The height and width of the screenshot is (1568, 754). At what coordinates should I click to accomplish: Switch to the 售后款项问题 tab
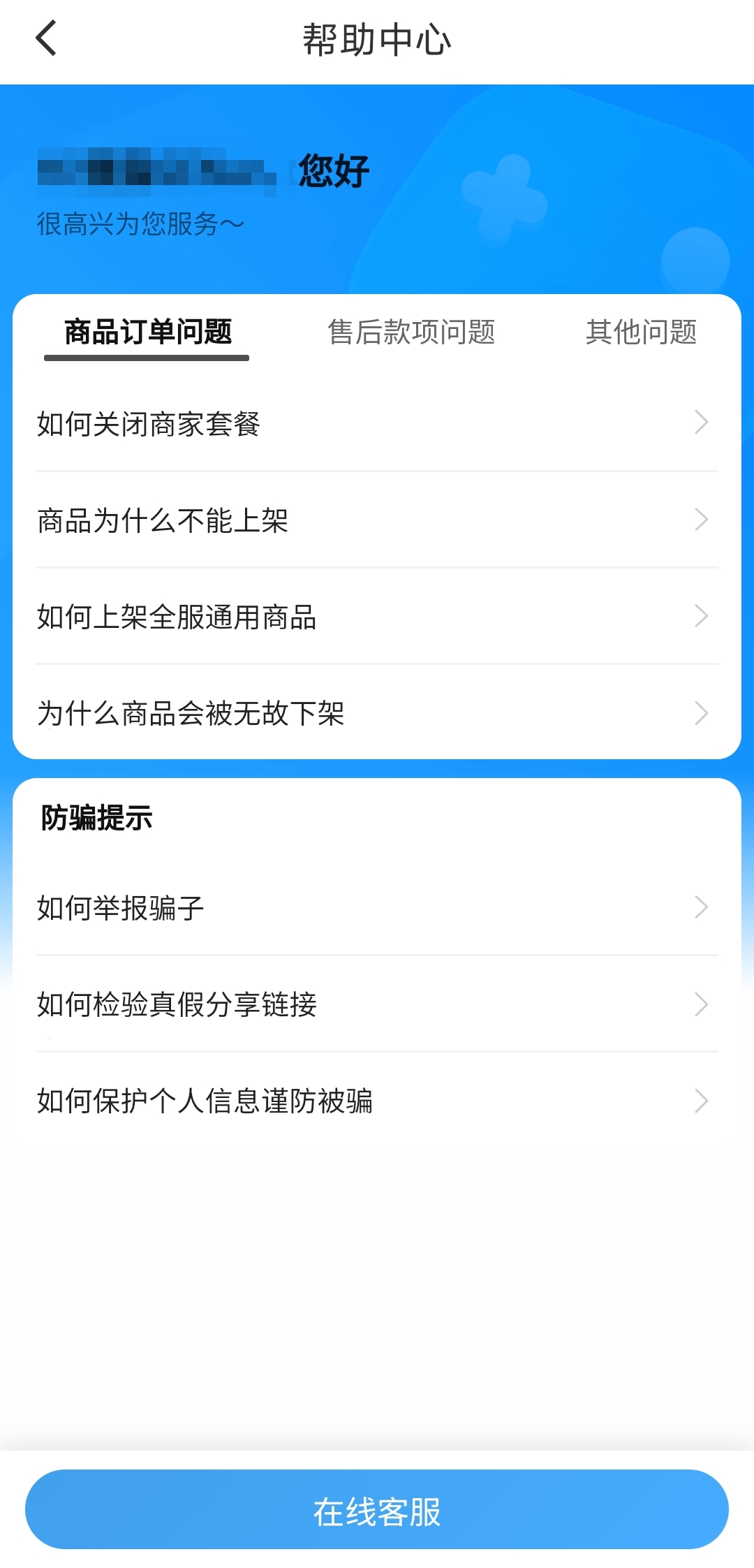411,332
